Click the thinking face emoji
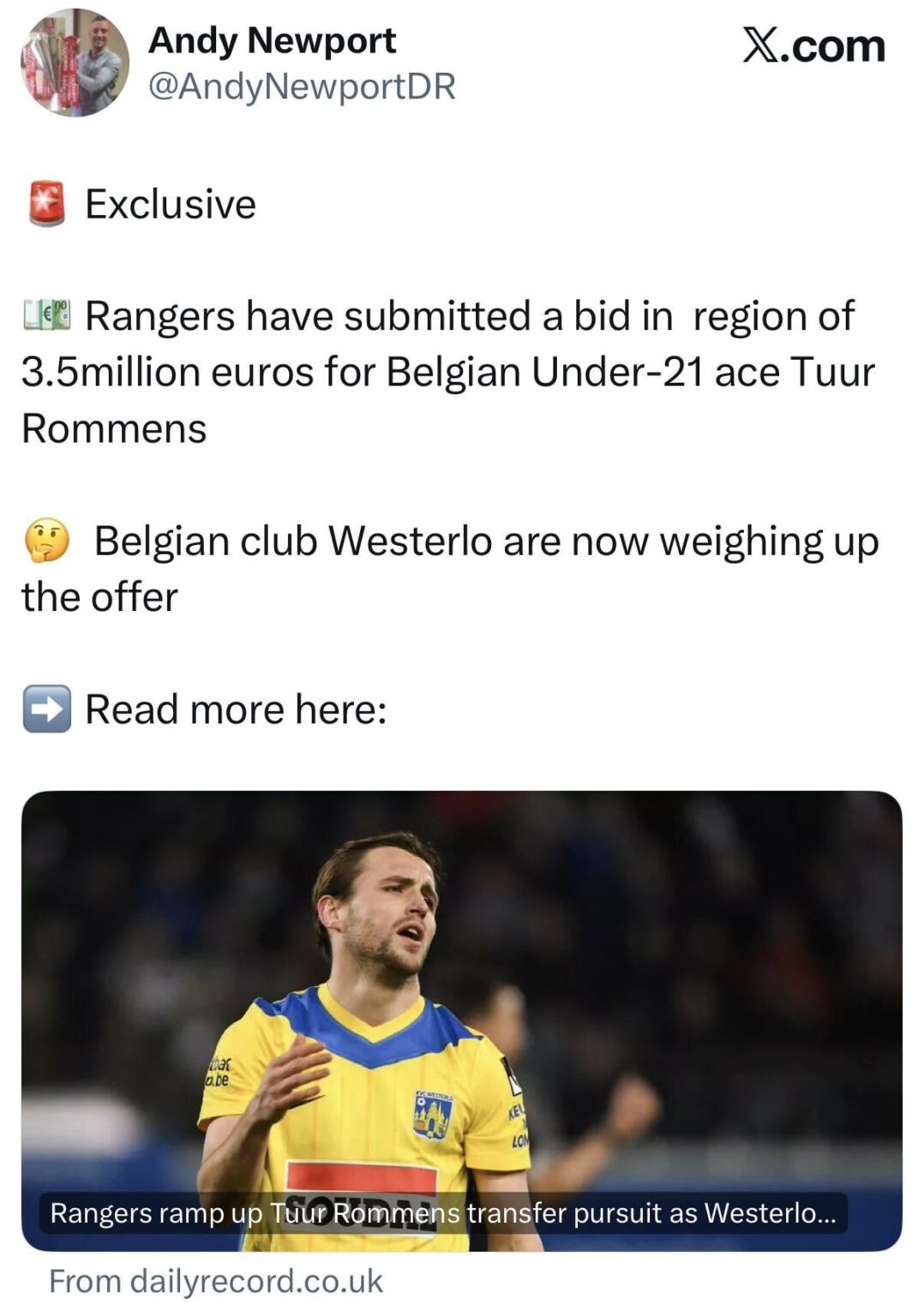 [49, 541]
